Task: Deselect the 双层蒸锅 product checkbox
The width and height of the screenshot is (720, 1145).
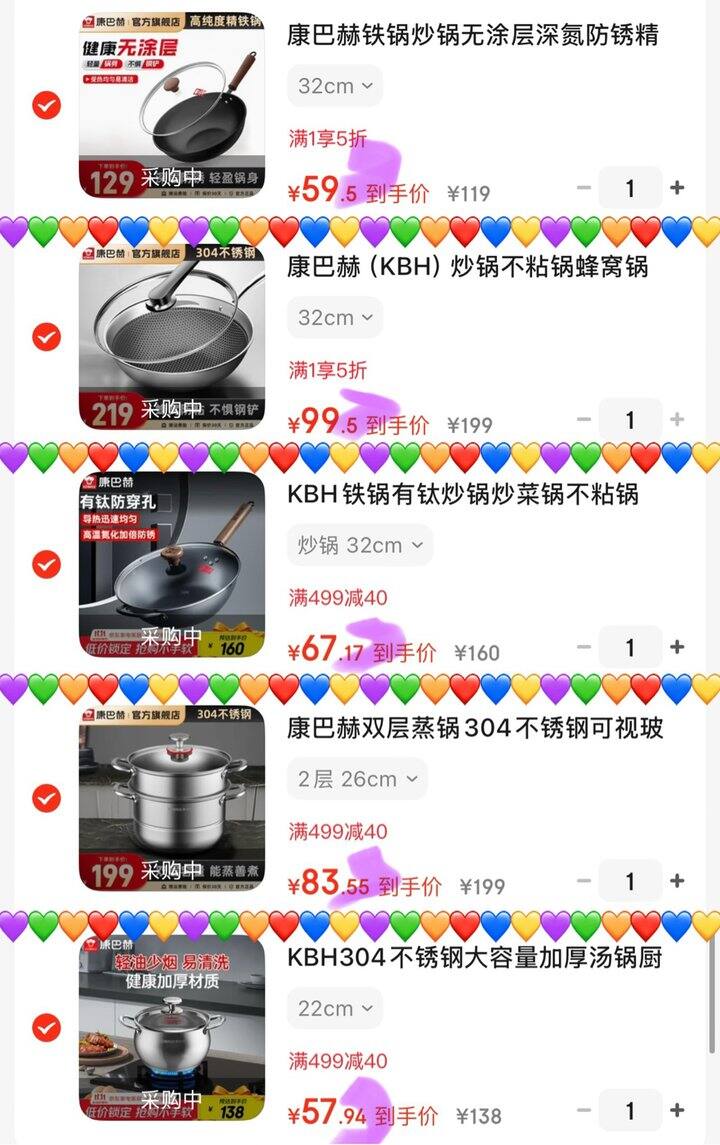Action: point(46,800)
